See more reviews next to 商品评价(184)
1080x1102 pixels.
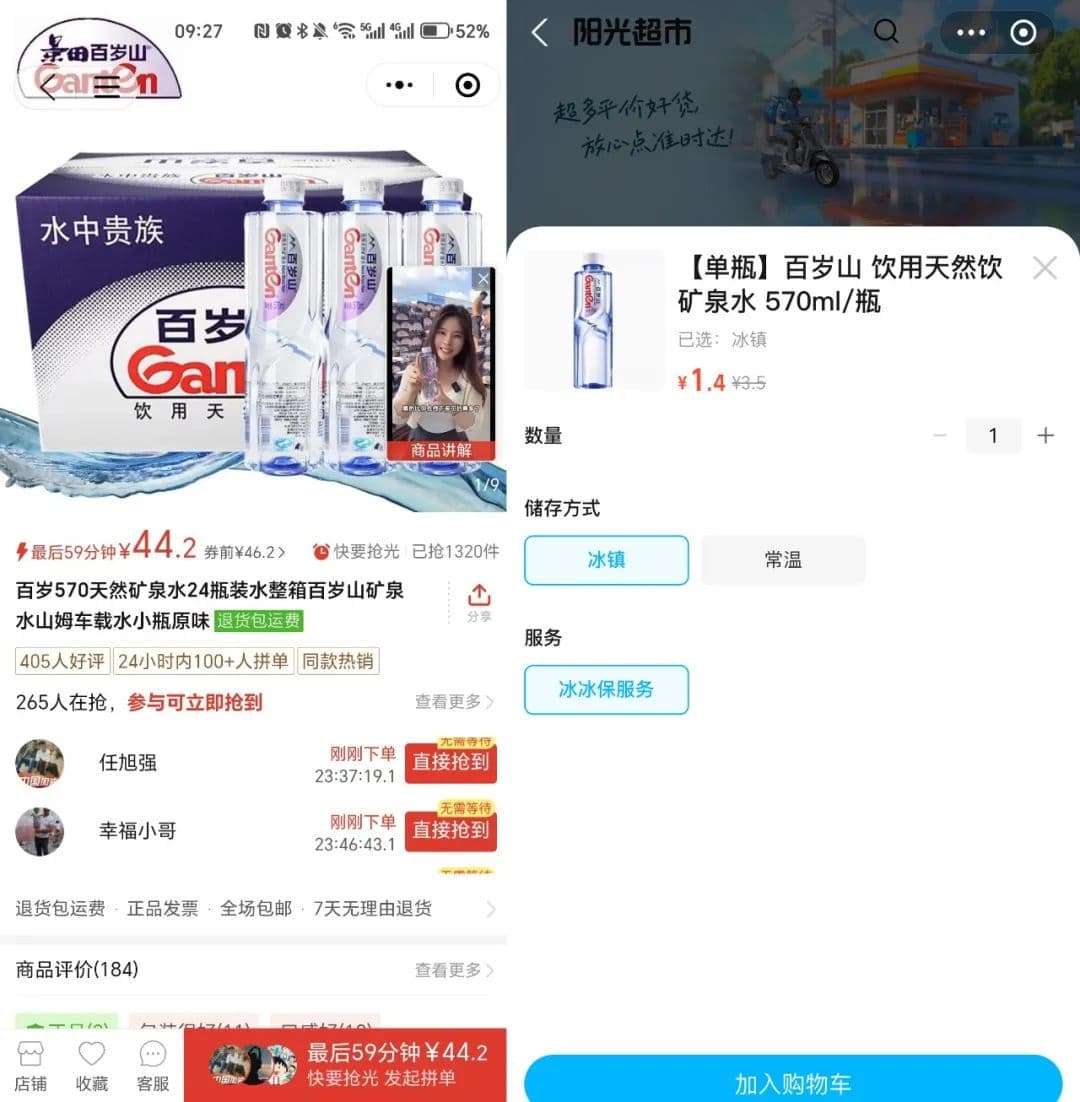coord(454,970)
